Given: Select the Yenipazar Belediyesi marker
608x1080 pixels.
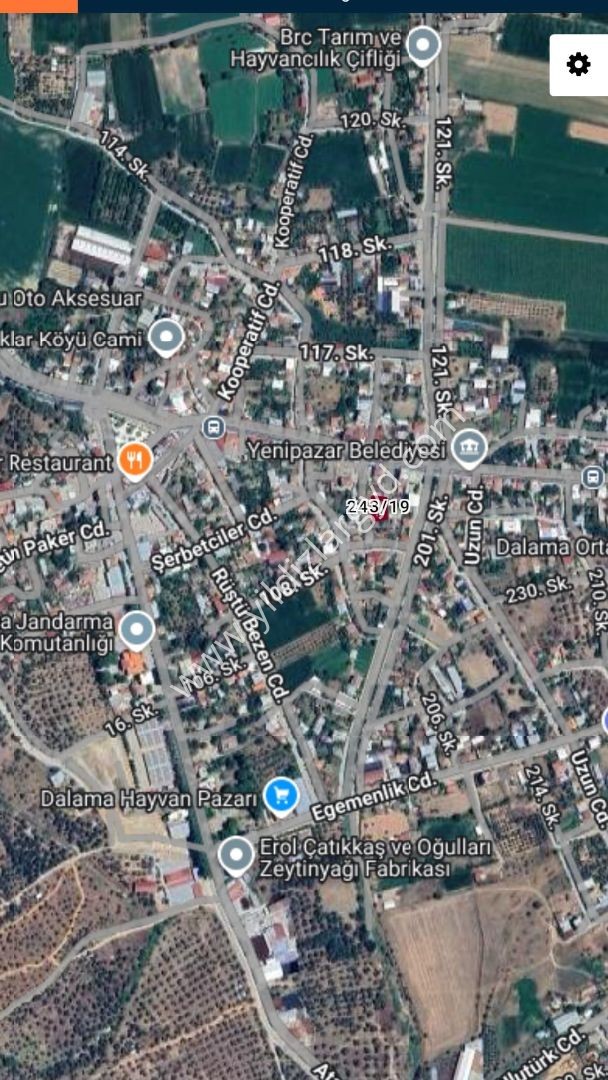Looking at the screenshot, I should coord(470,448).
